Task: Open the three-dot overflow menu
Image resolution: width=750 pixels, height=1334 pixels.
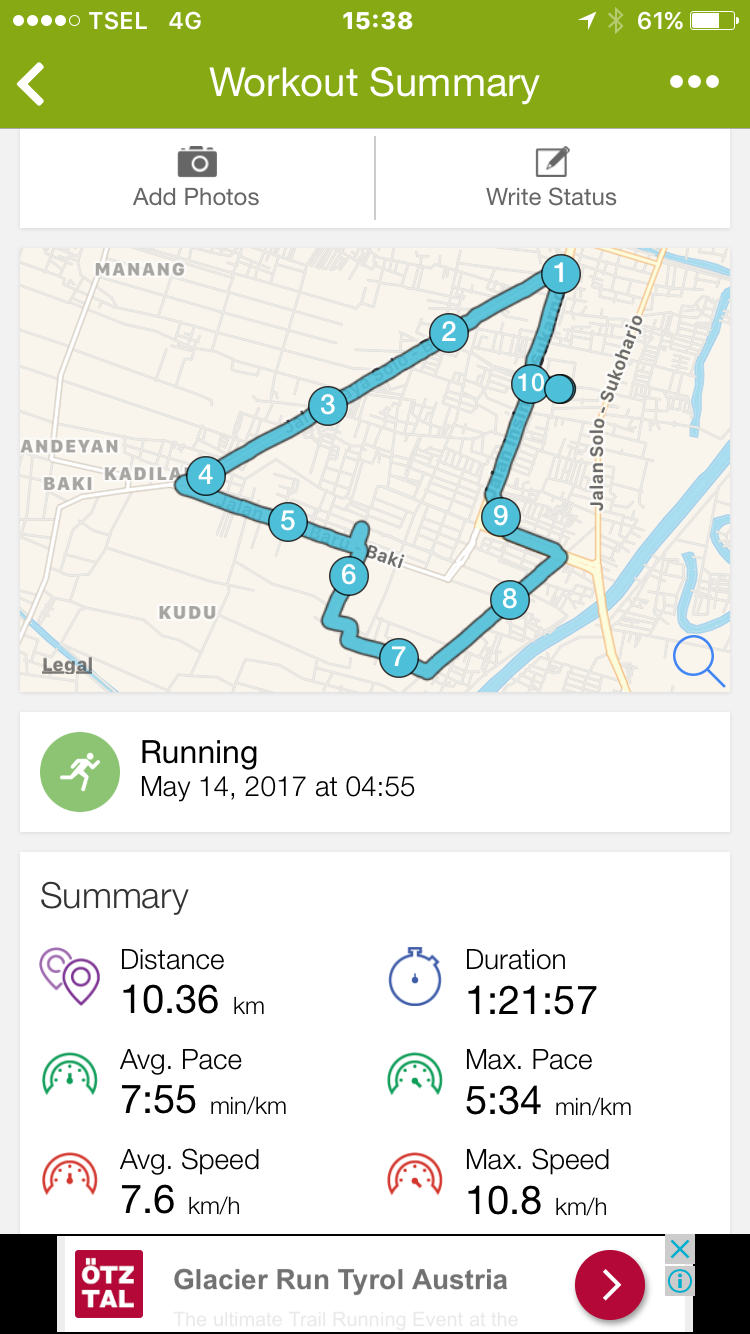Action: [x=695, y=82]
